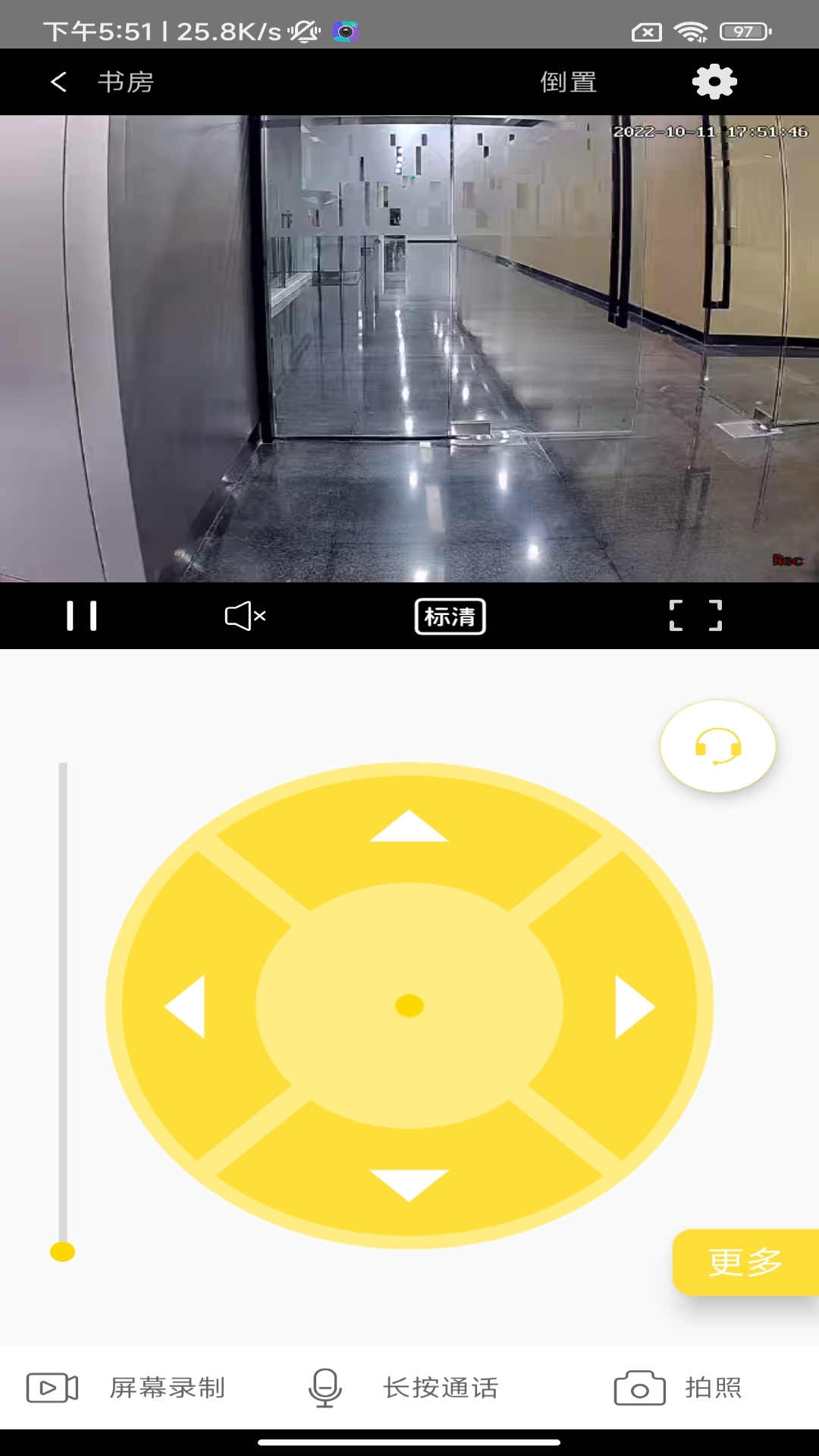Pause the live video stream

82,616
